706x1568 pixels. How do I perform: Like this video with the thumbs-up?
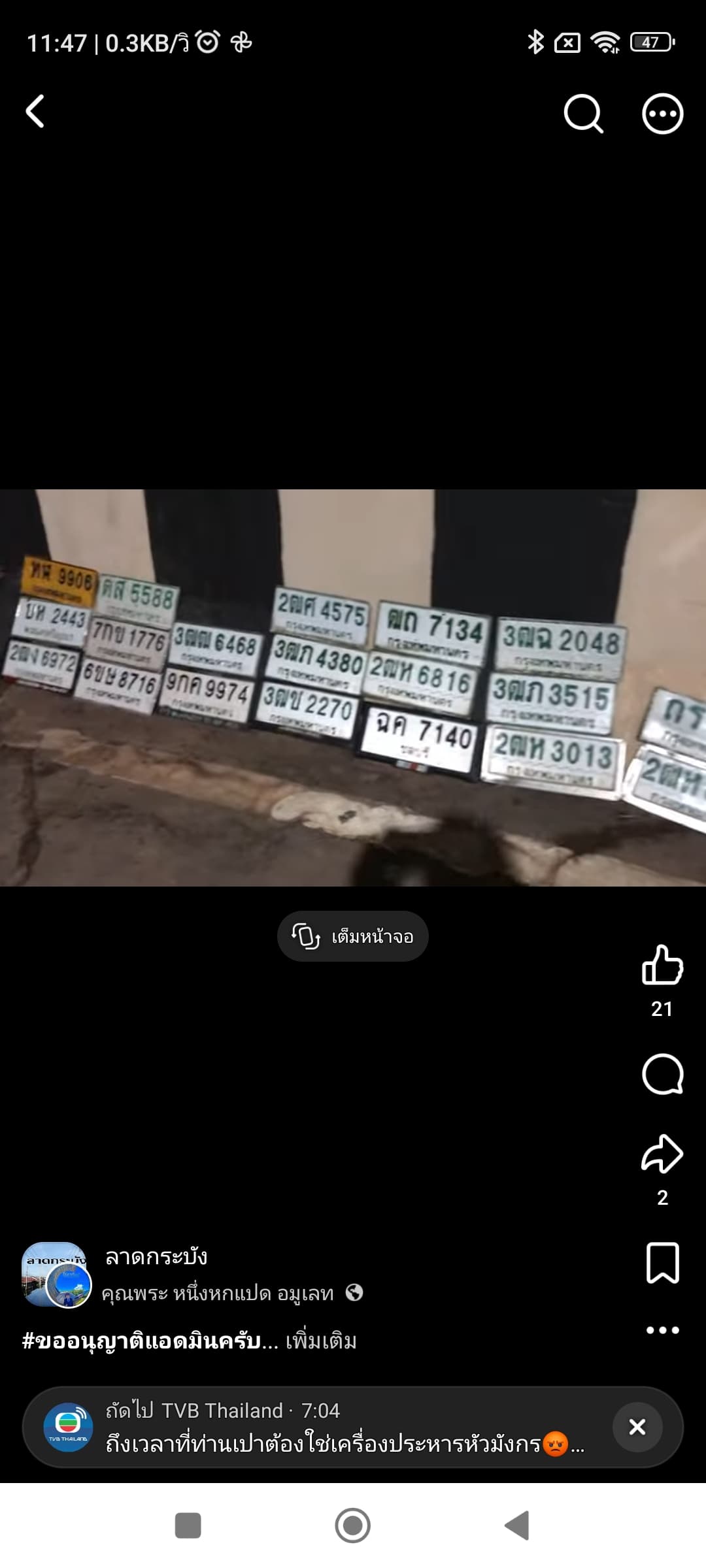662,965
